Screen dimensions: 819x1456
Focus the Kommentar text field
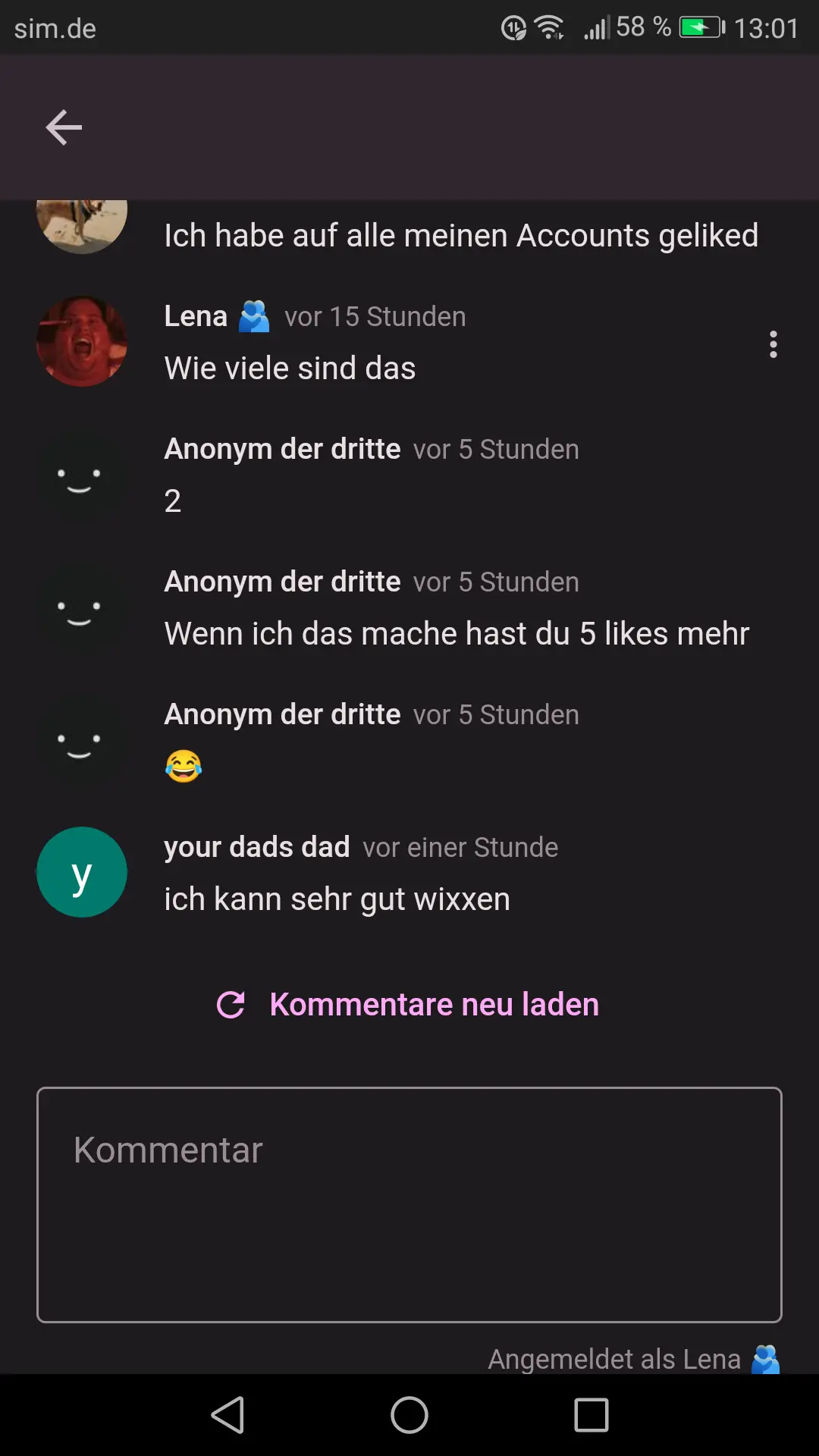409,1204
